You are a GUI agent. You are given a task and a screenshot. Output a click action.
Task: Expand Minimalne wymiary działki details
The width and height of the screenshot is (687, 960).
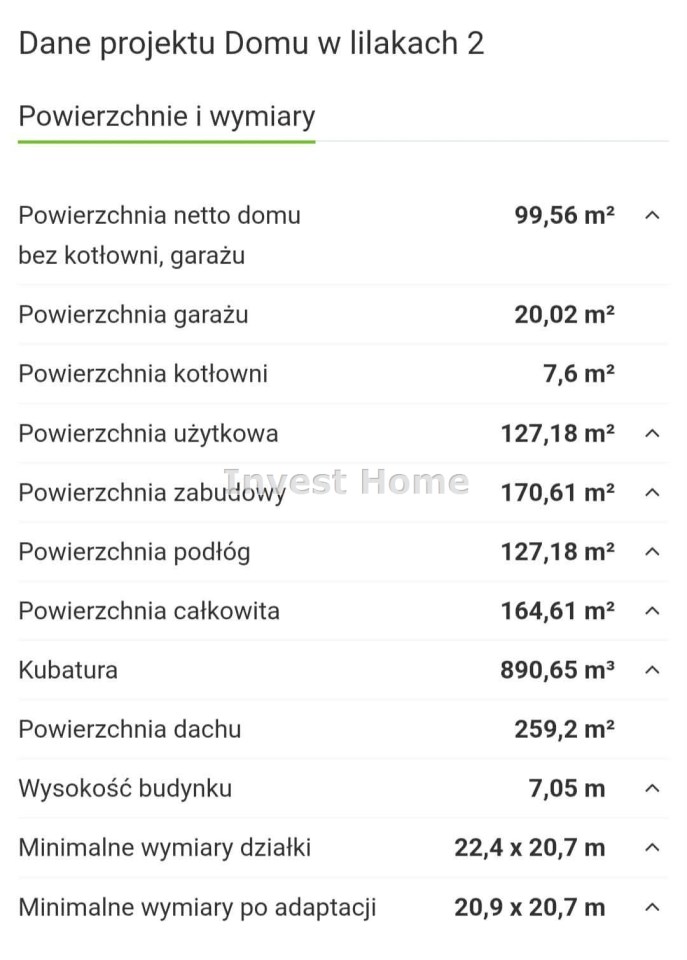(653, 848)
